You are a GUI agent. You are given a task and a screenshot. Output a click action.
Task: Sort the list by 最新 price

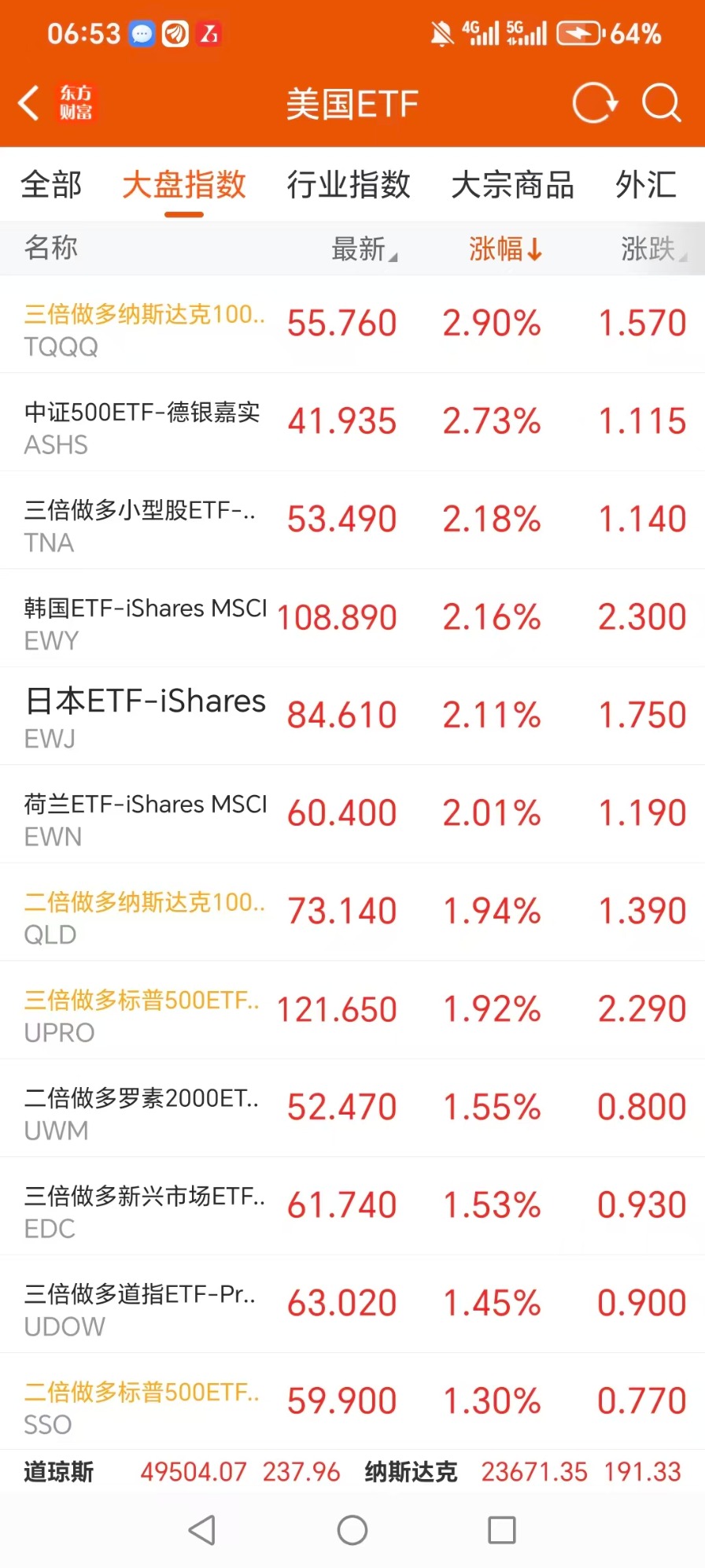point(363,249)
